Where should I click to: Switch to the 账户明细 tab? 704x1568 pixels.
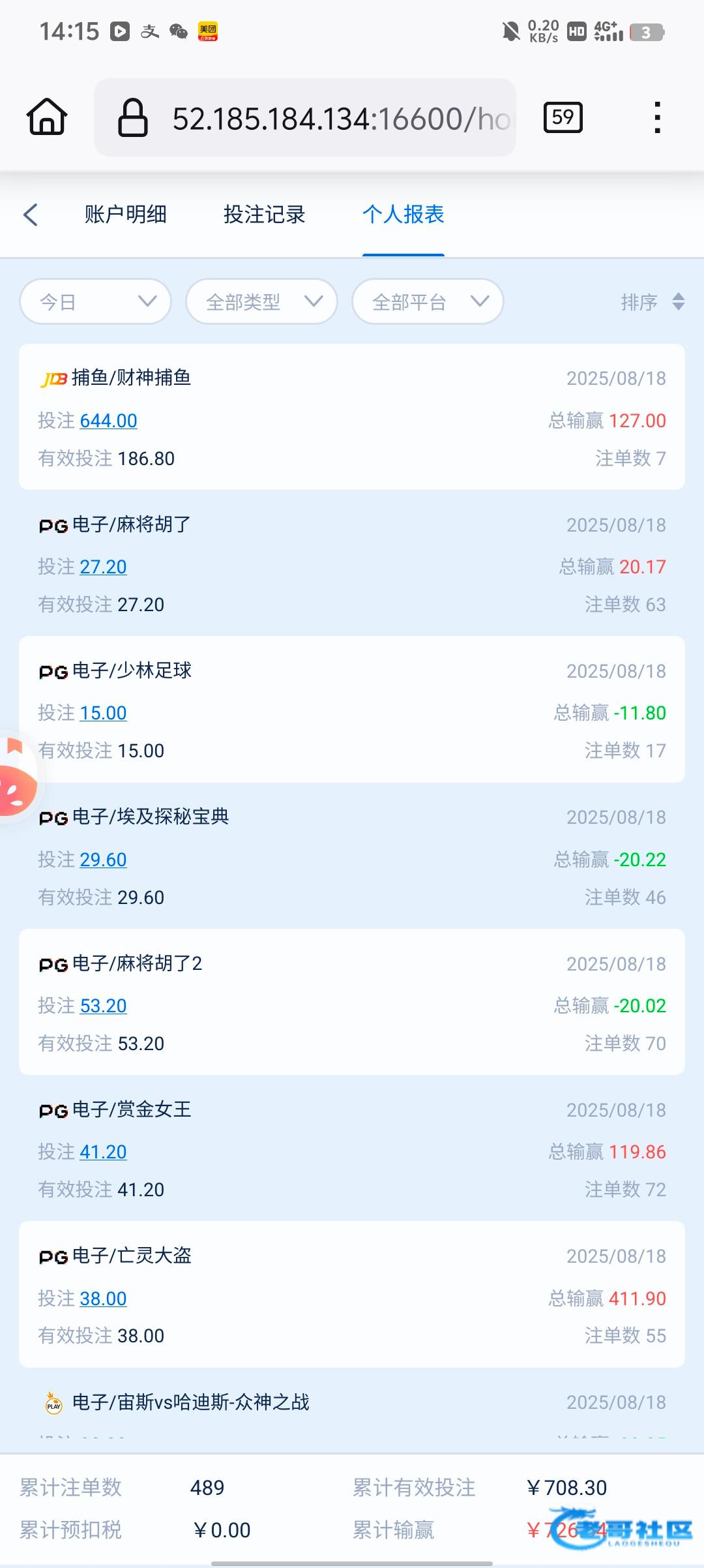tap(126, 215)
